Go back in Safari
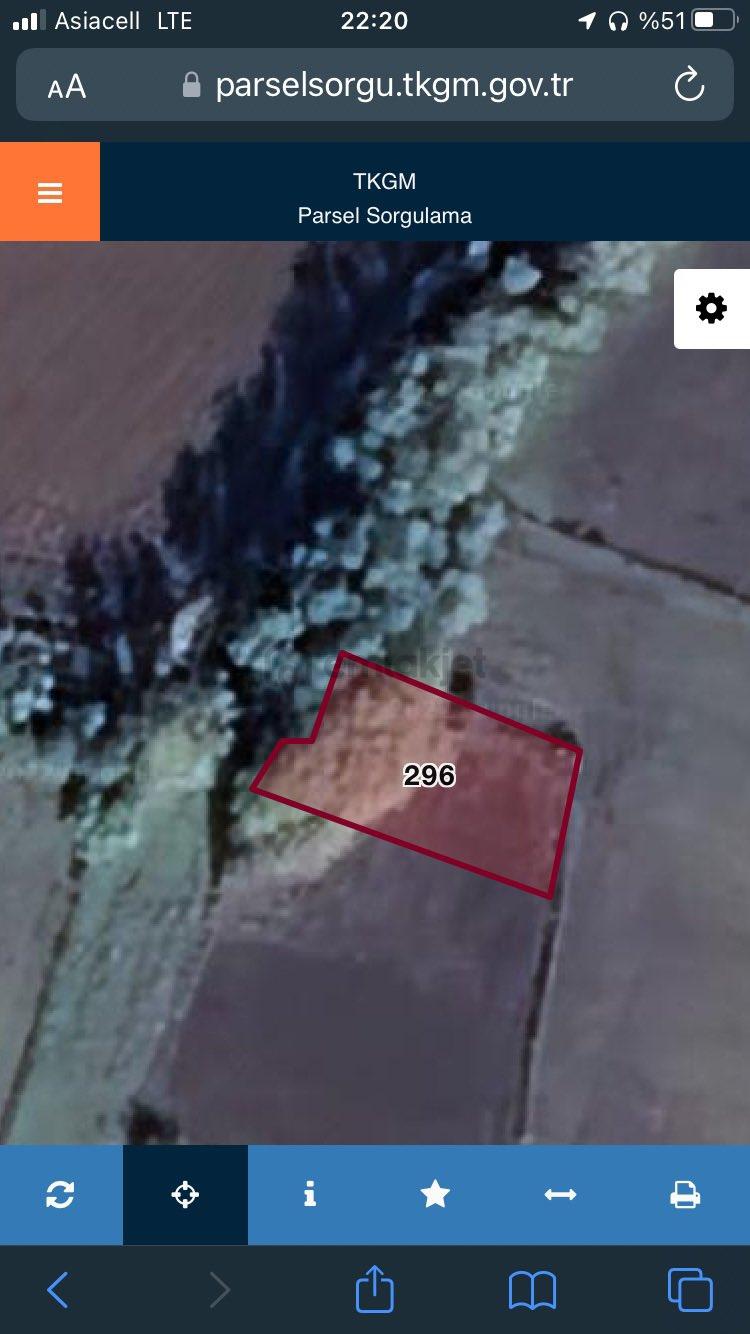750x1334 pixels. coord(58,1290)
